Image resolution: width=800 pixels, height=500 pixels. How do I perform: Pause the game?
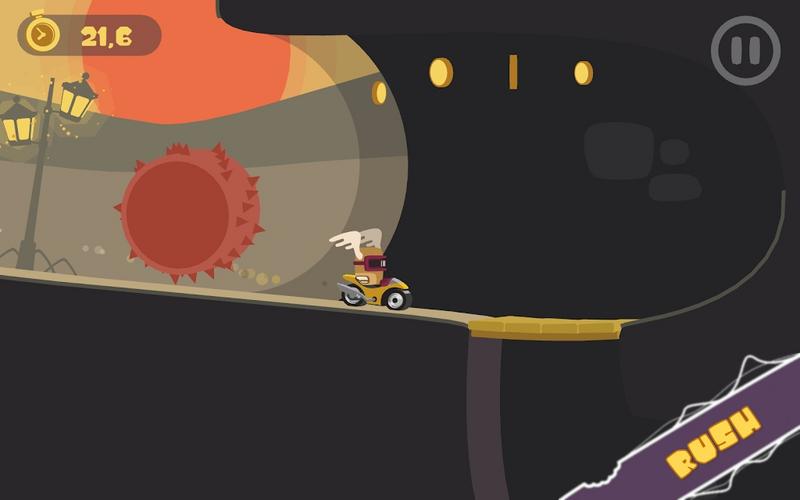click(x=745, y=50)
